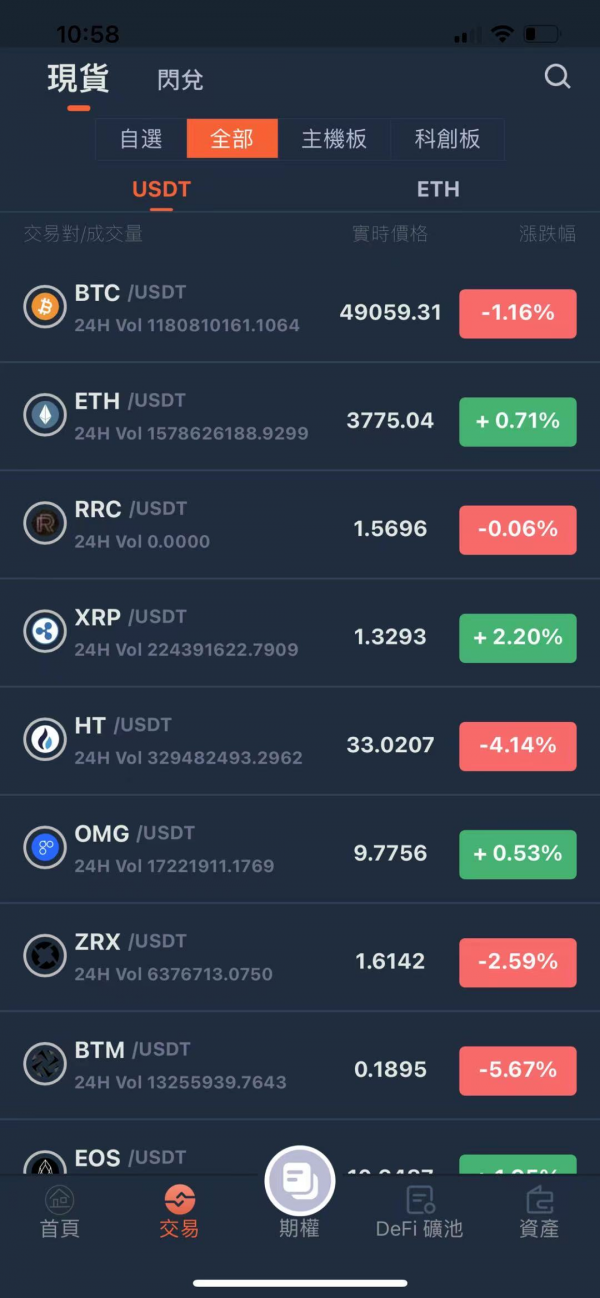This screenshot has height=1298, width=600.
Task: Open the BTC/USDT trading pair
Action: tap(300, 309)
